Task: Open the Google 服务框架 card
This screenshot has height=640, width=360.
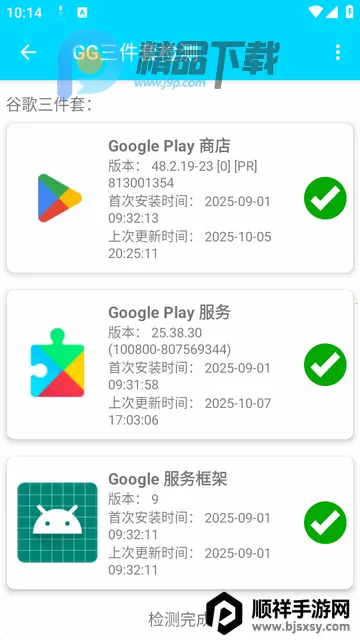Action: pyautogui.click(x=180, y=522)
